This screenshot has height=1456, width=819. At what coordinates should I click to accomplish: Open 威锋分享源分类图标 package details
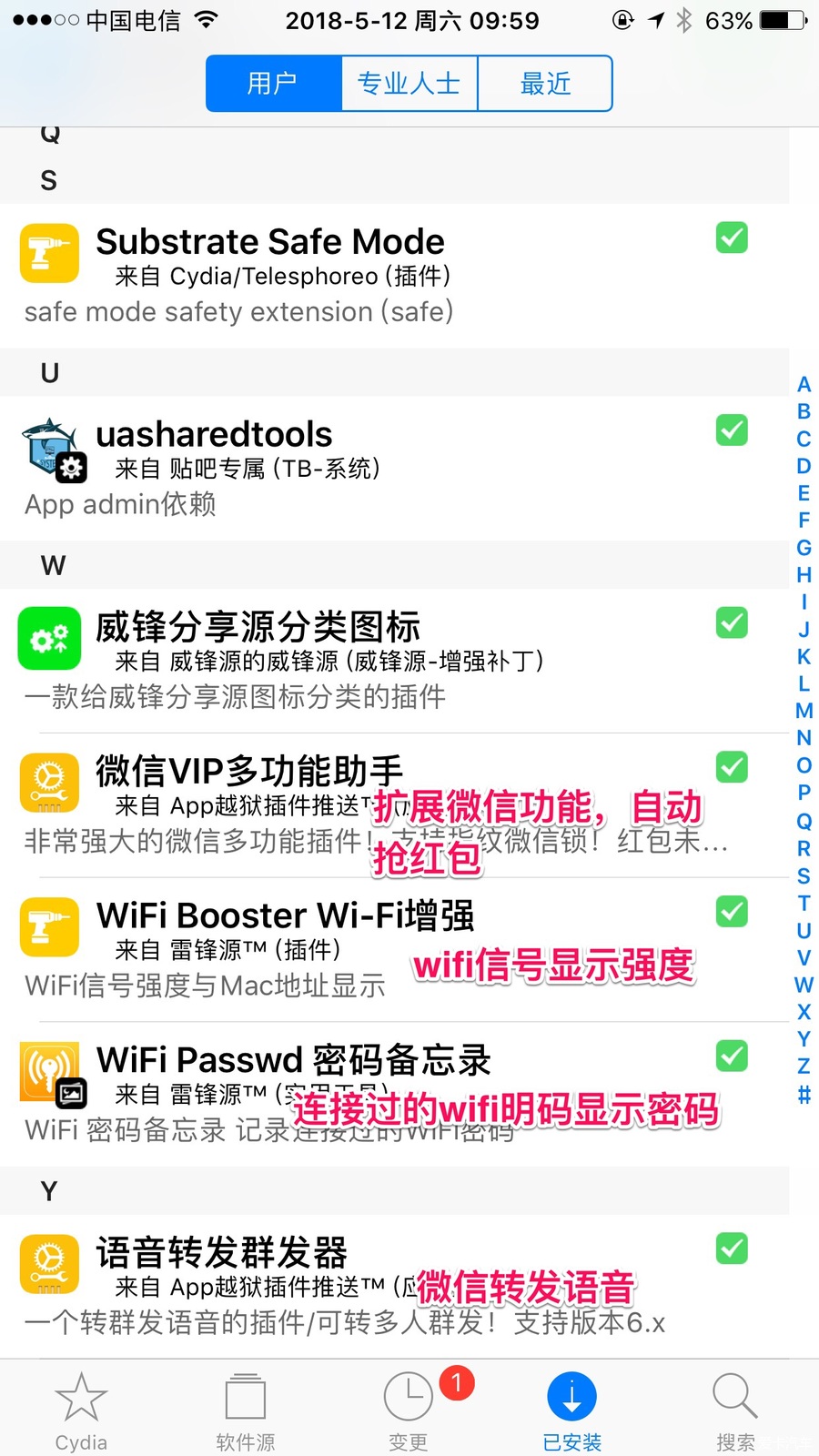click(x=394, y=661)
